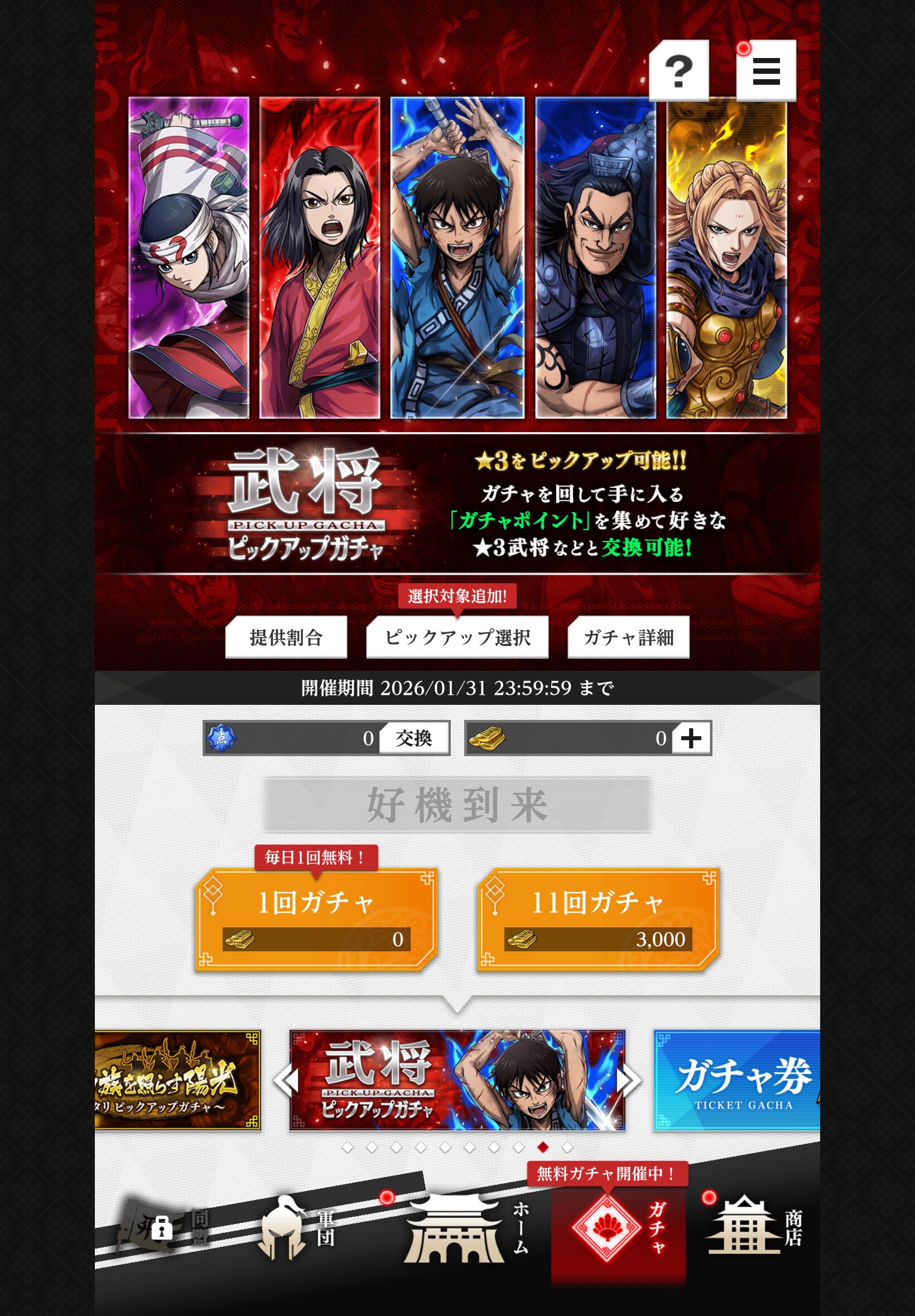Viewport: 915px width, 1316px height.
Task: Open ピックアップ選択 pickup selection
Action: point(457,637)
